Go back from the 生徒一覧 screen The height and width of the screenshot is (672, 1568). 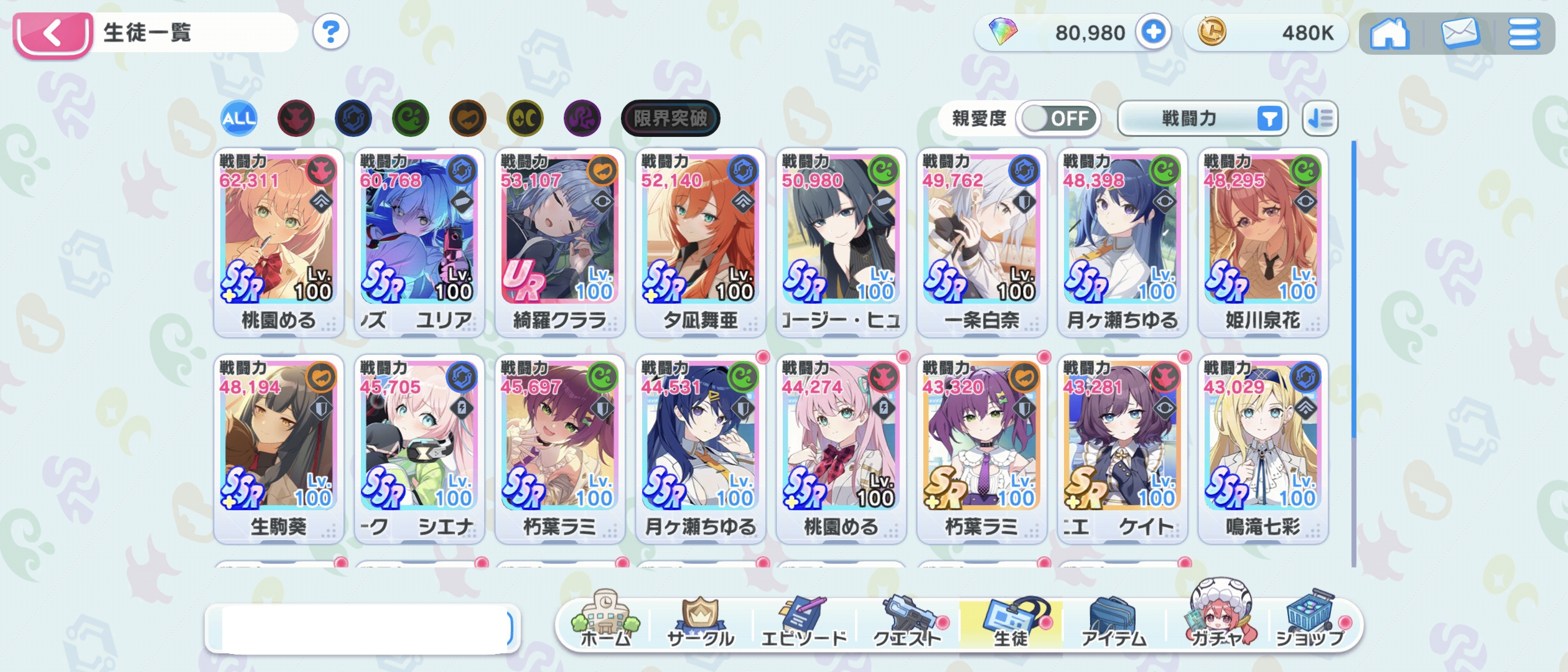pos(52,34)
